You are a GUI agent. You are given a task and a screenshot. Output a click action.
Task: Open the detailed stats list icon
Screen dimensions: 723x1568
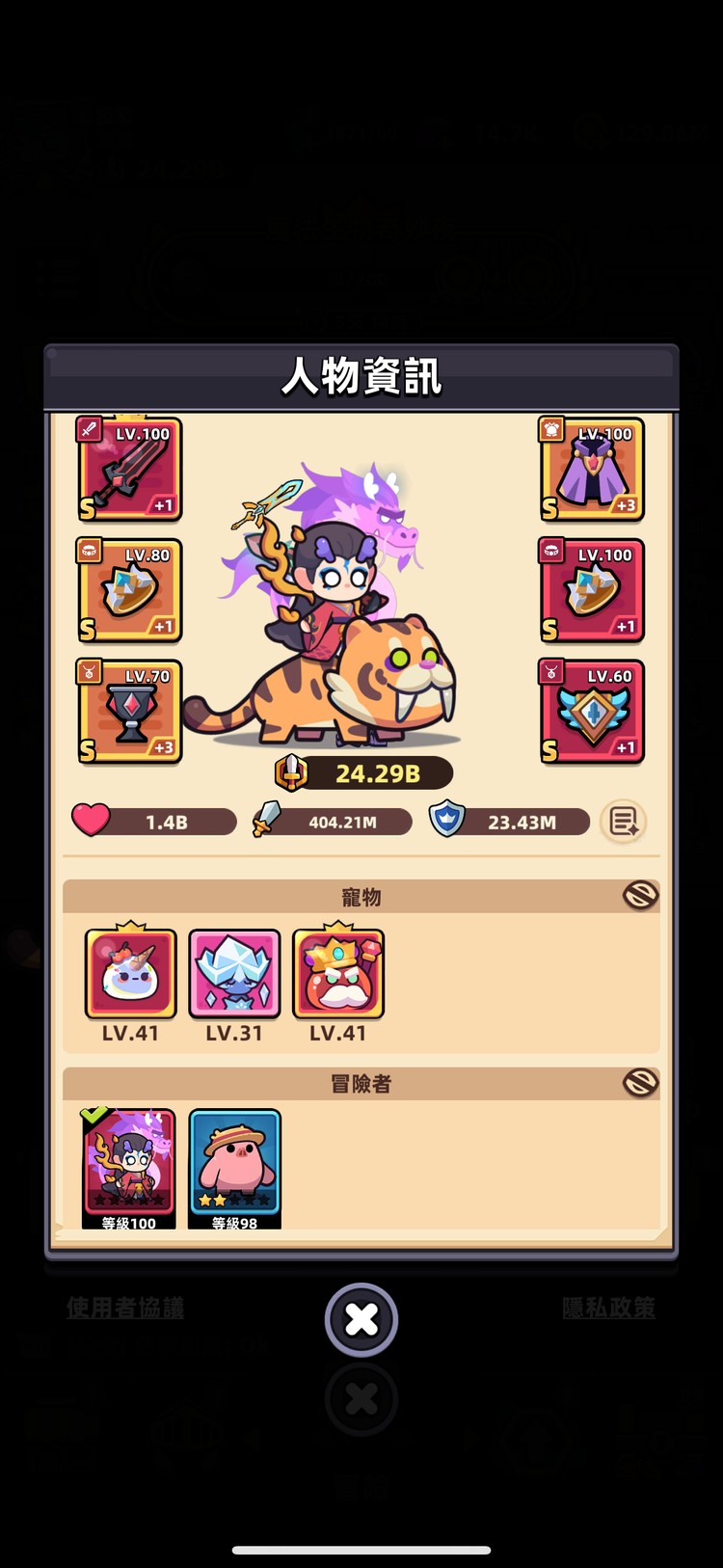(623, 823)
